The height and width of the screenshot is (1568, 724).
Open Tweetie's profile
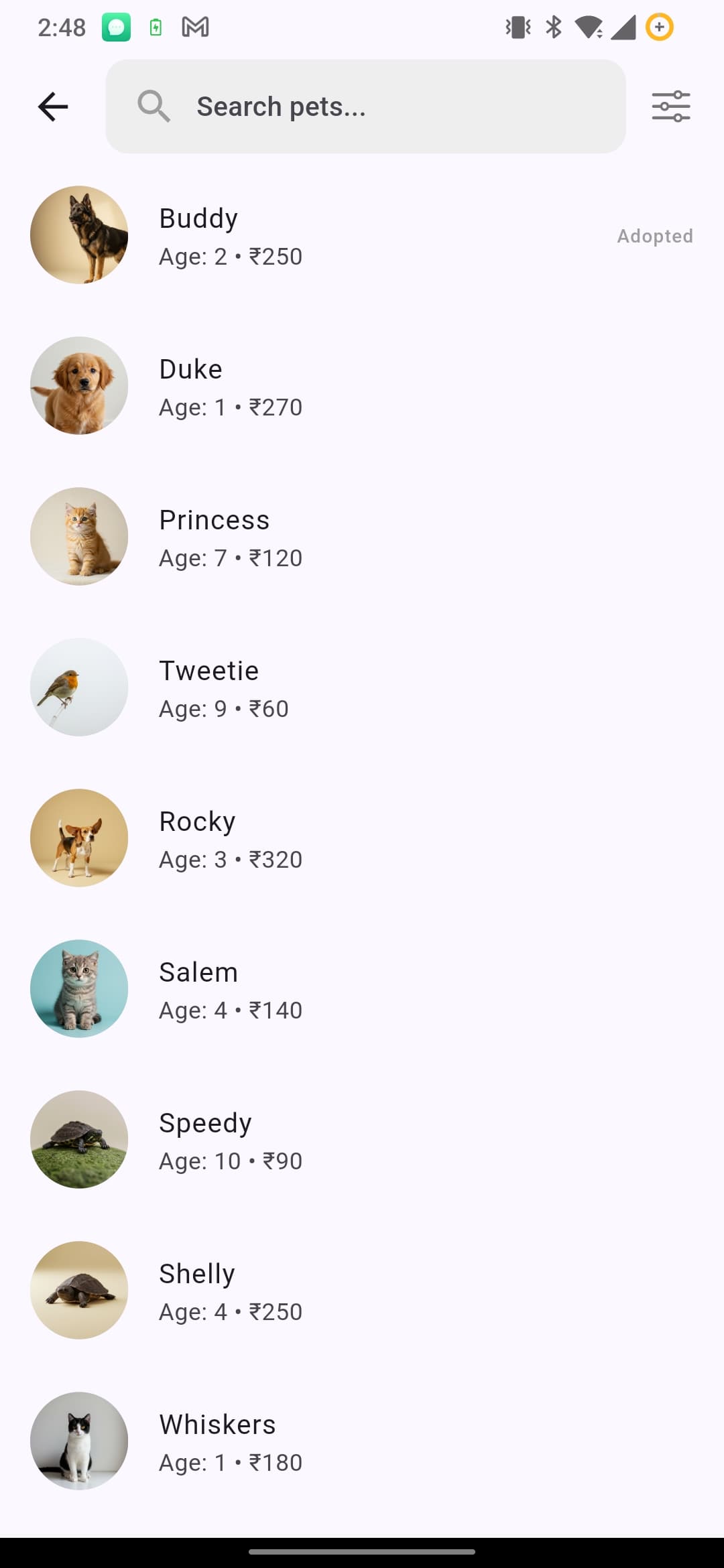(362, 688)
